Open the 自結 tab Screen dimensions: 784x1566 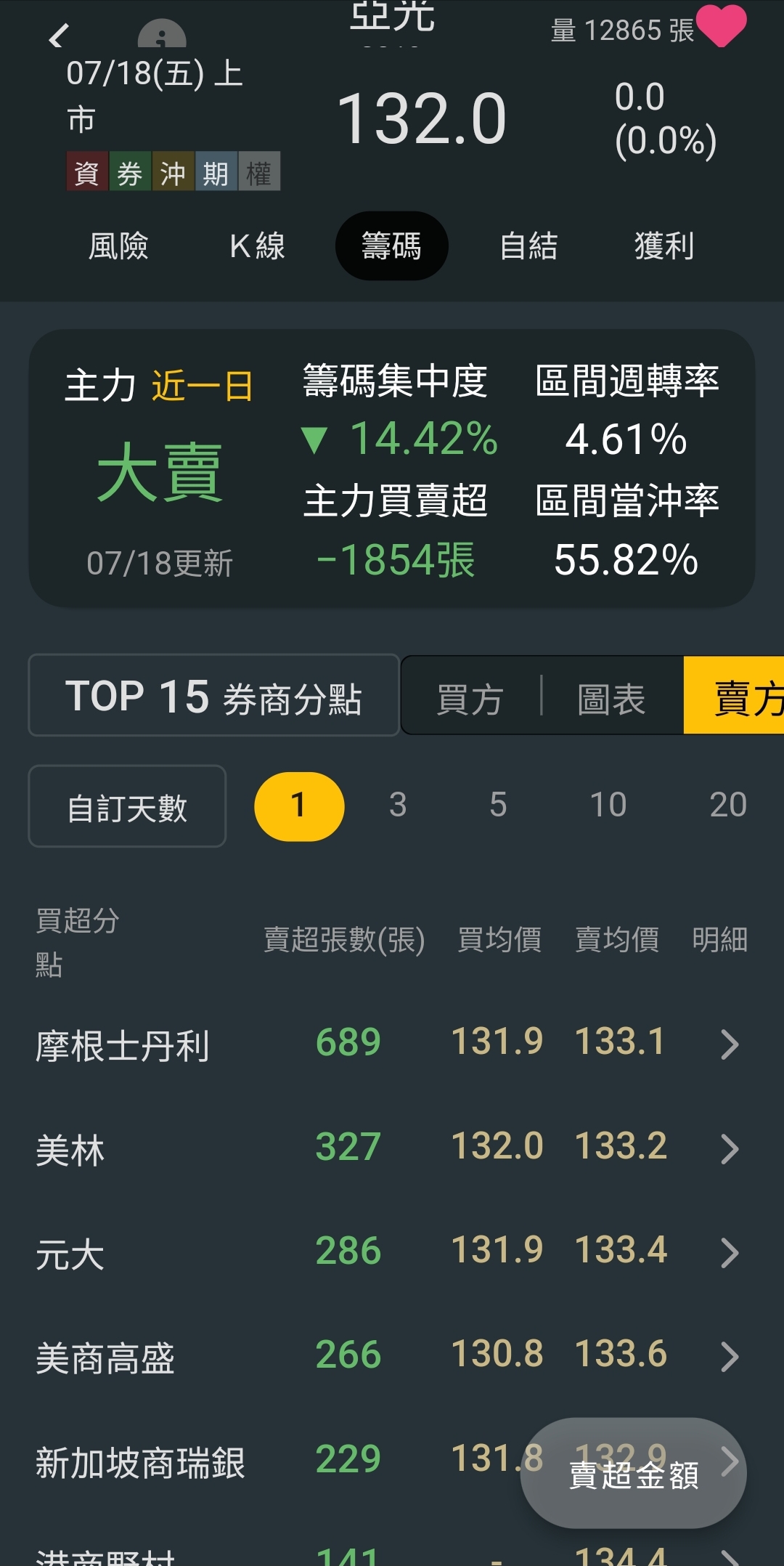coord(528,246)
